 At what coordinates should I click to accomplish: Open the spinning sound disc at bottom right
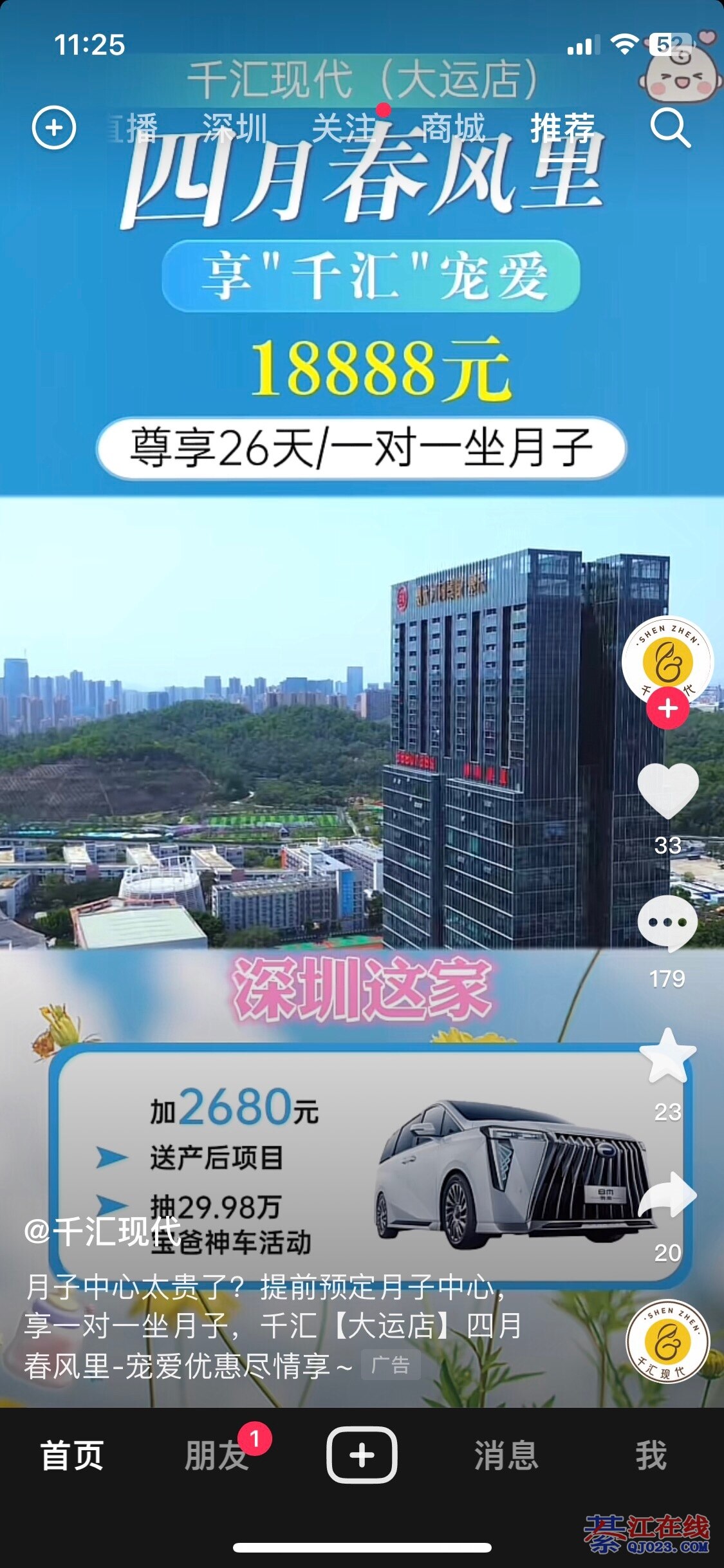tap(667, 1341)
